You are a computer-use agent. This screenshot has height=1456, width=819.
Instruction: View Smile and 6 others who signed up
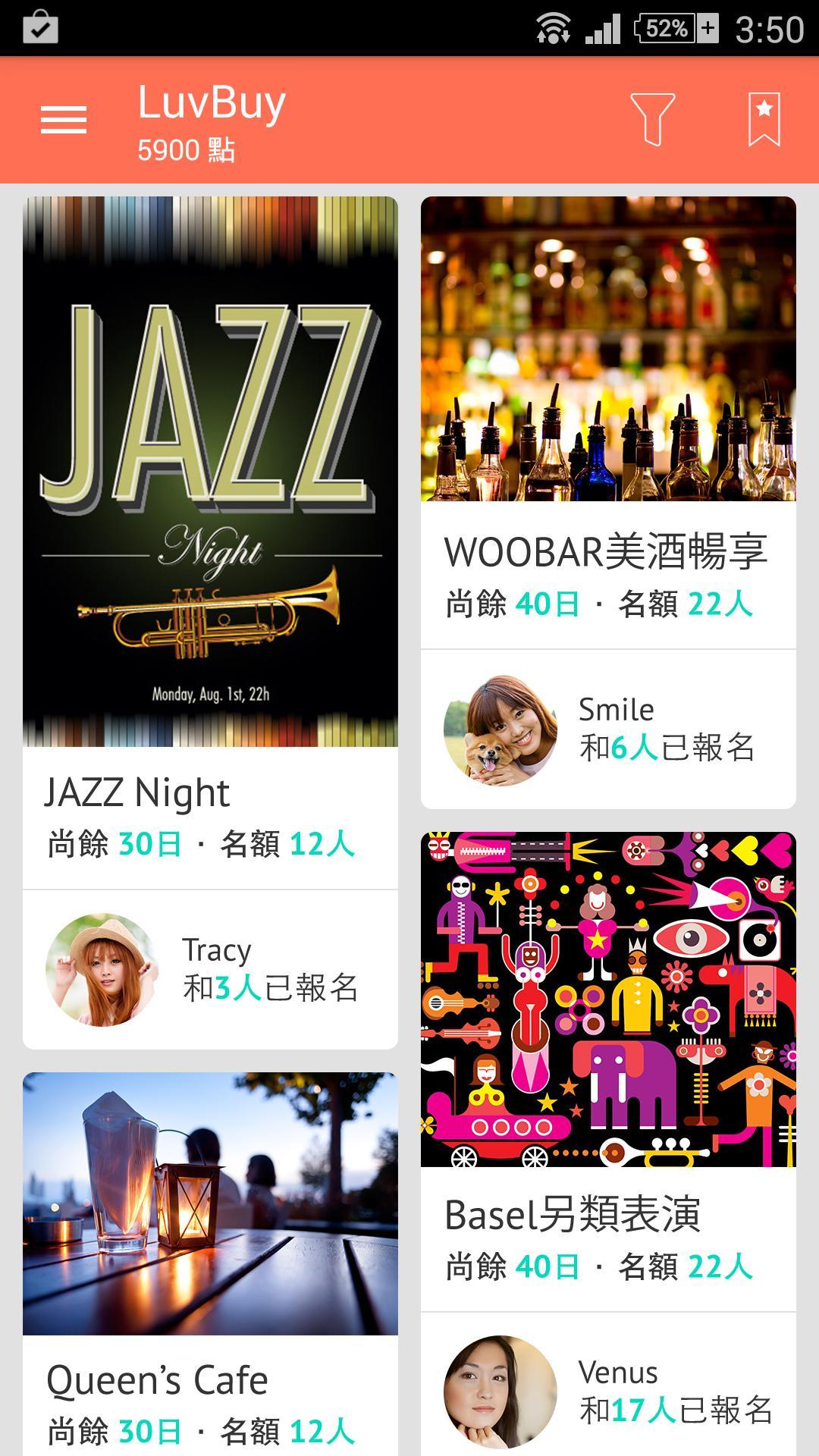608,730
